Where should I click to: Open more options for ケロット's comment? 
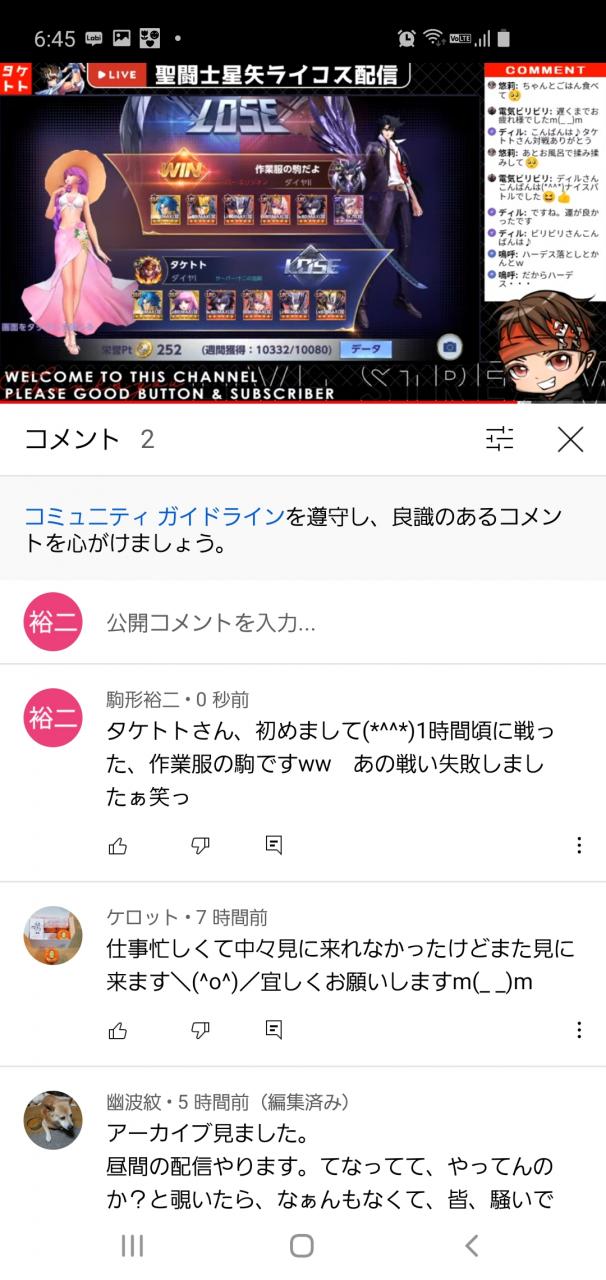[x=578, y=1030]
